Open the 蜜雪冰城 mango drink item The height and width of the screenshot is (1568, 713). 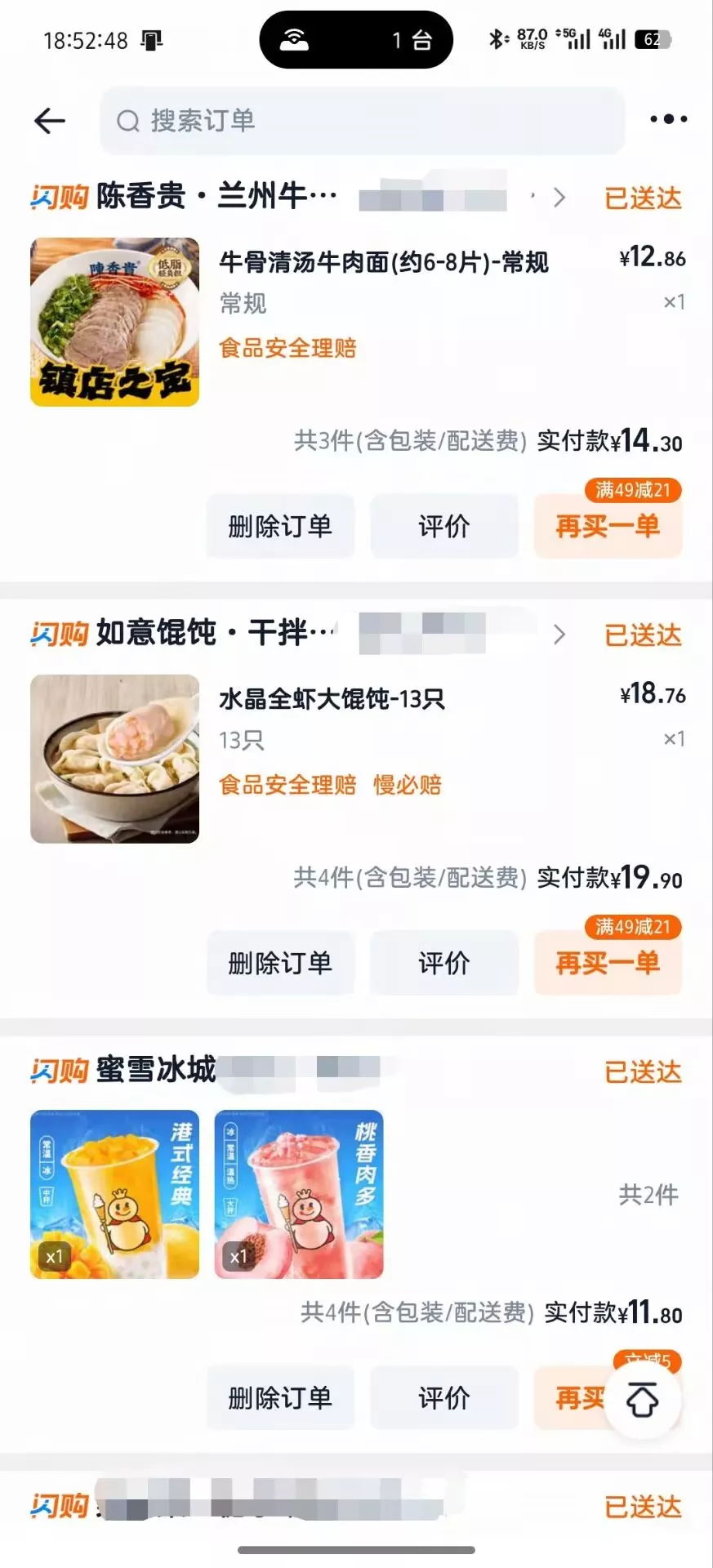114,1194
